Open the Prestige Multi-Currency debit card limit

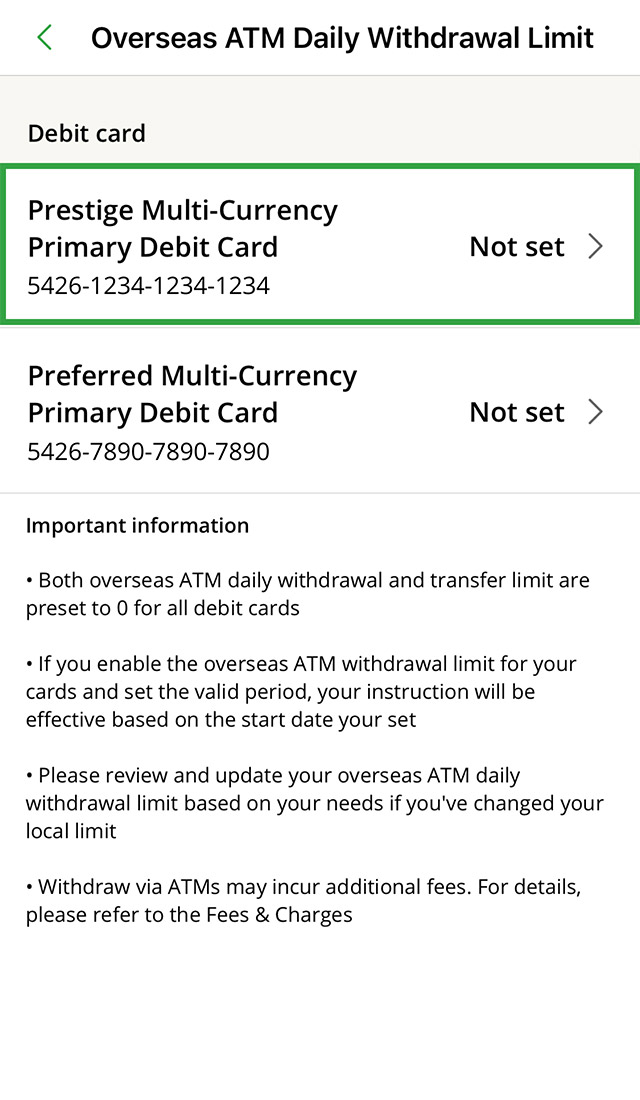click(320, 246)
